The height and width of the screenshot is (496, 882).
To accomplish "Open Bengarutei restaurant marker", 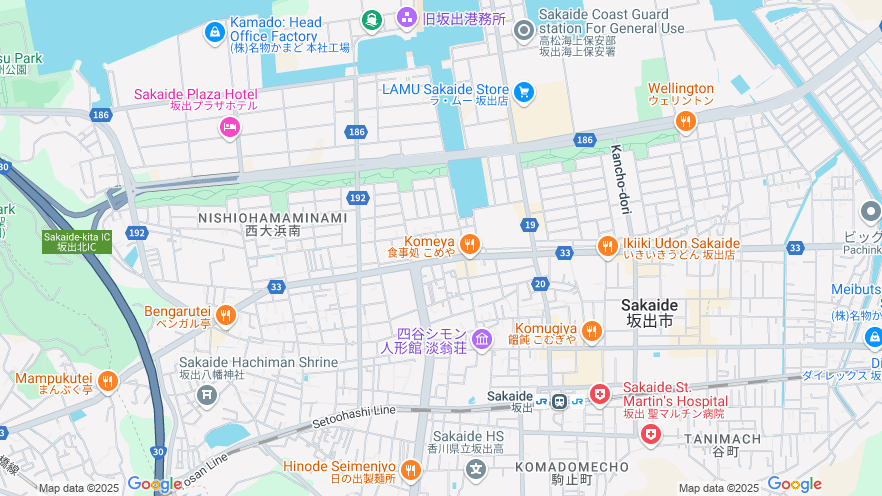I will [226, 315].
